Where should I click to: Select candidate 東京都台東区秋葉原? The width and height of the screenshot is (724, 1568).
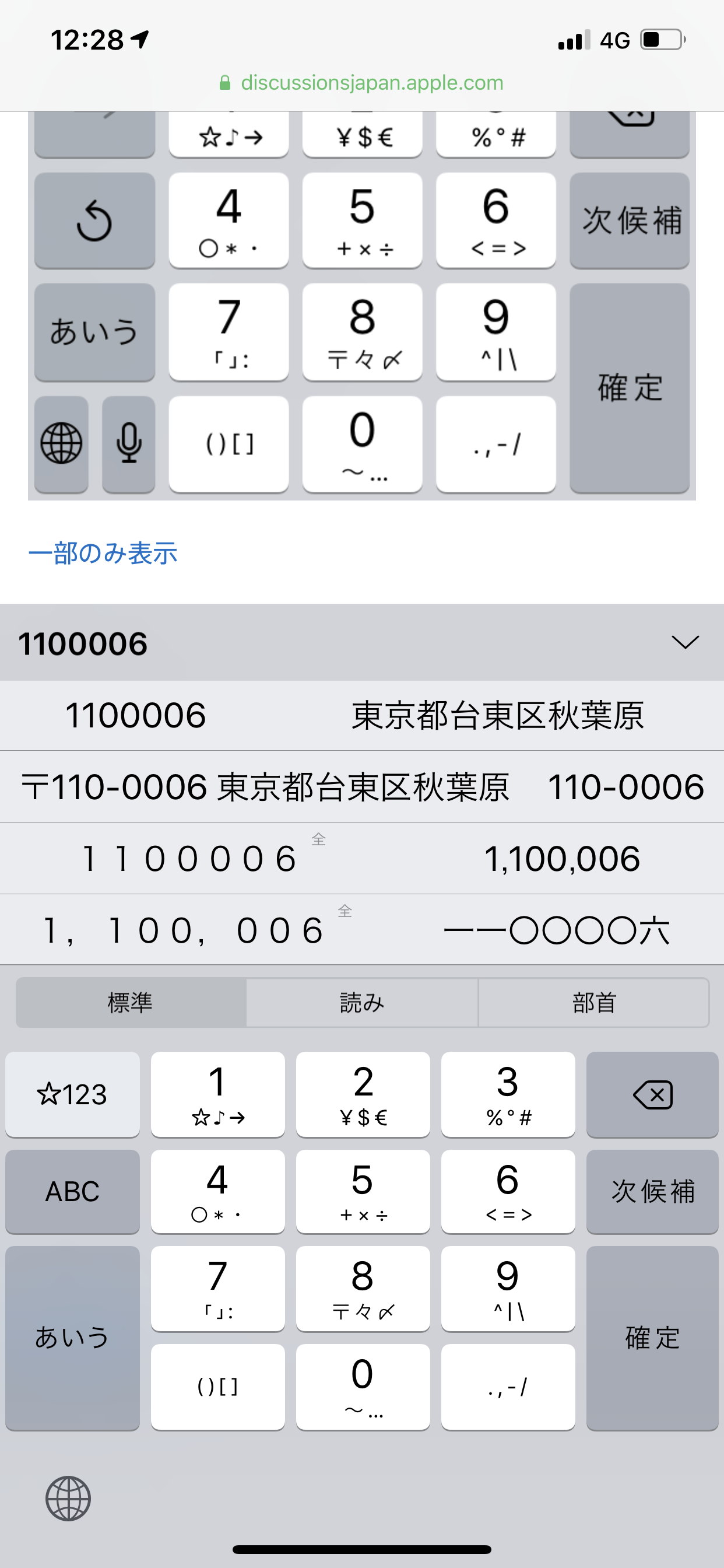coord(497,715)
